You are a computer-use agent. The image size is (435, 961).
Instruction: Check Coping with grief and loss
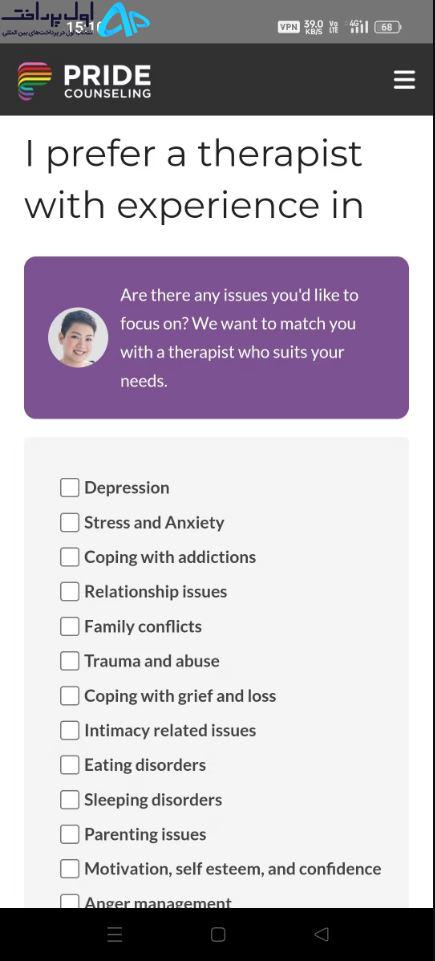tap(70, 696)
